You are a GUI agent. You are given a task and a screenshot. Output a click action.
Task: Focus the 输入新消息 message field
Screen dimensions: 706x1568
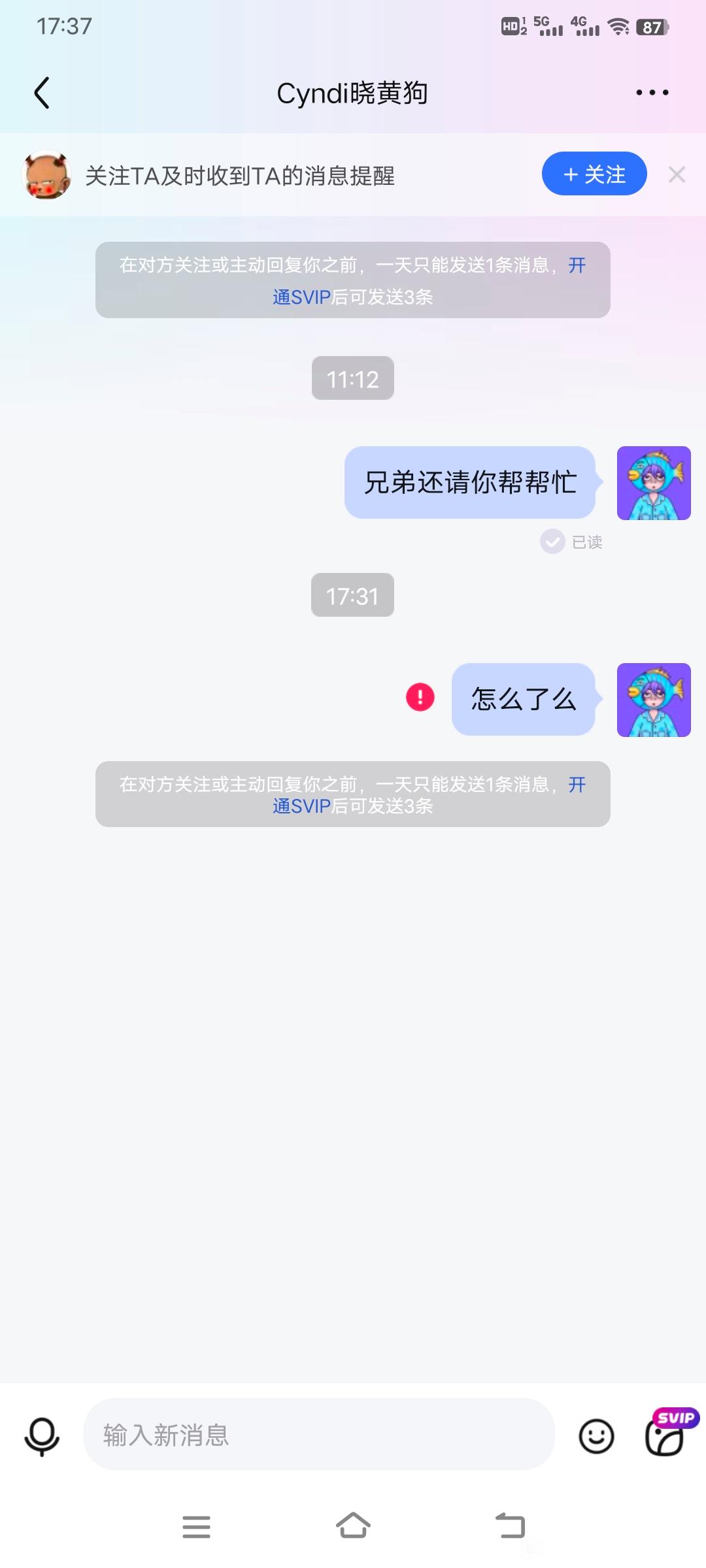click(319, 1435)
